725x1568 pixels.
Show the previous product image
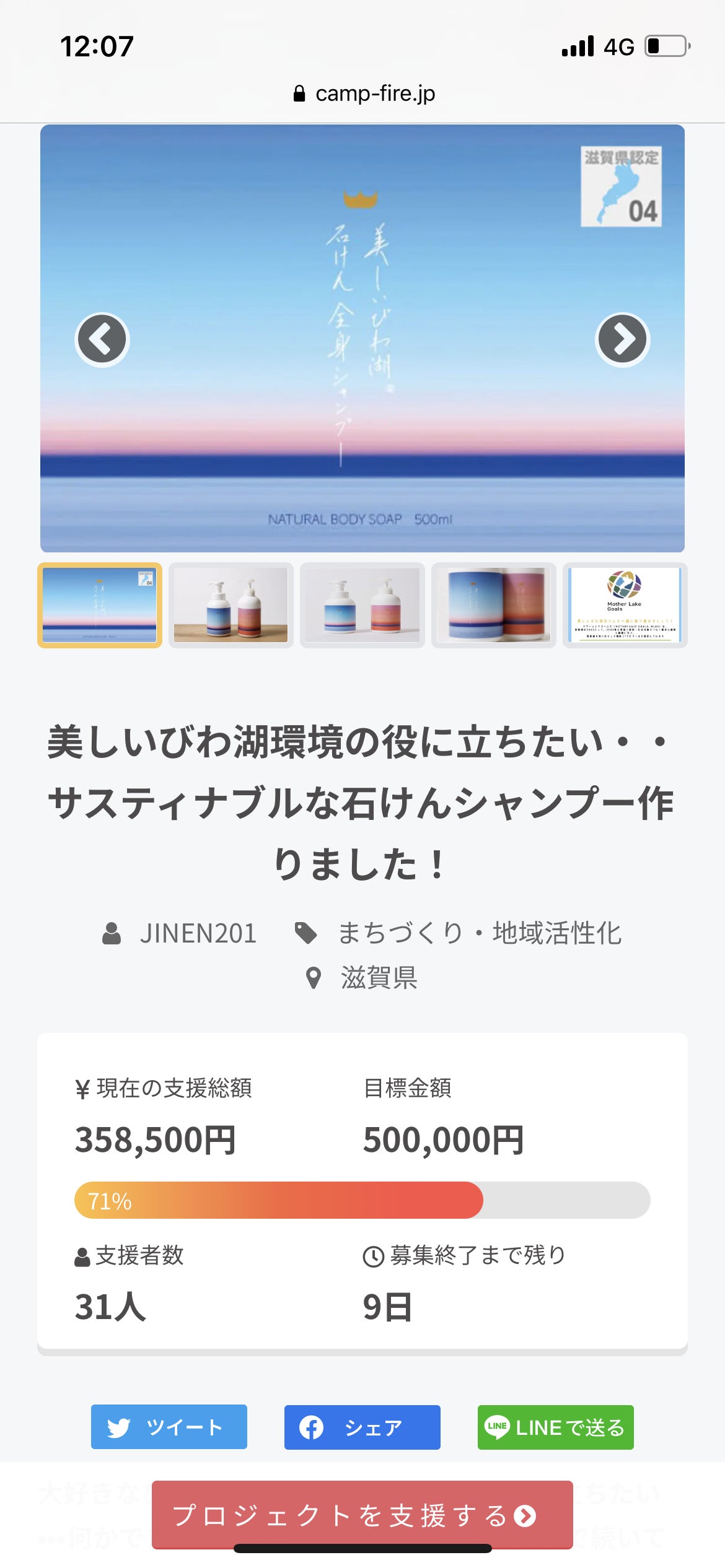102,339
